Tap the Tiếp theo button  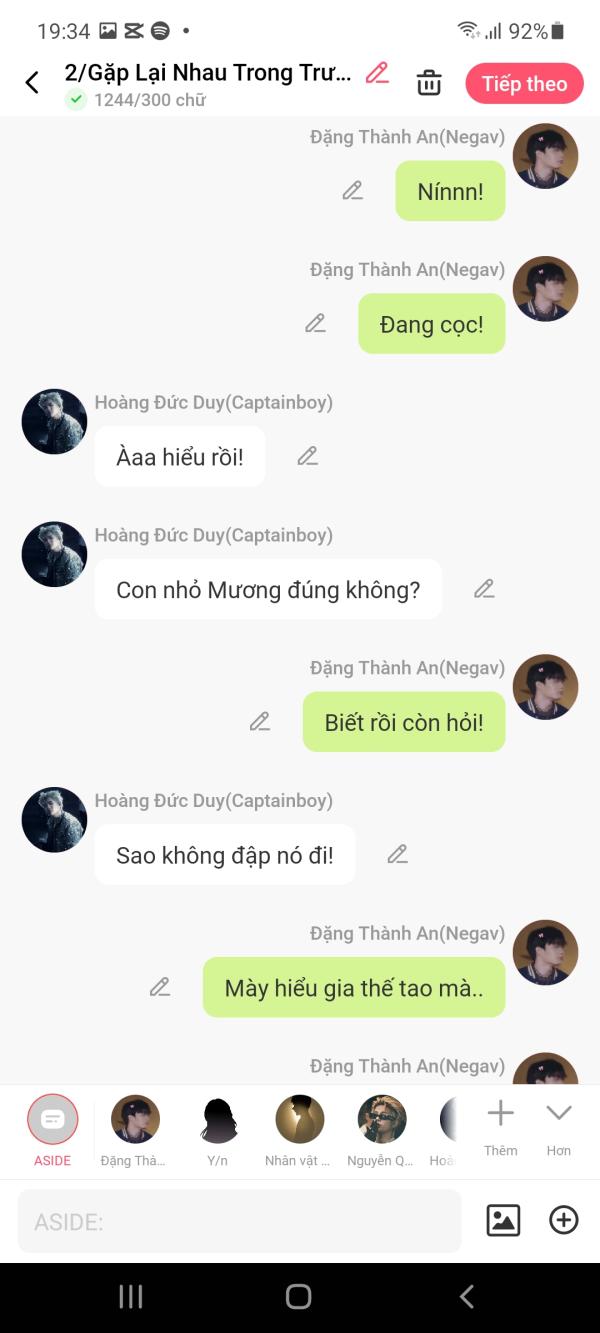click(x=524, y=84)
